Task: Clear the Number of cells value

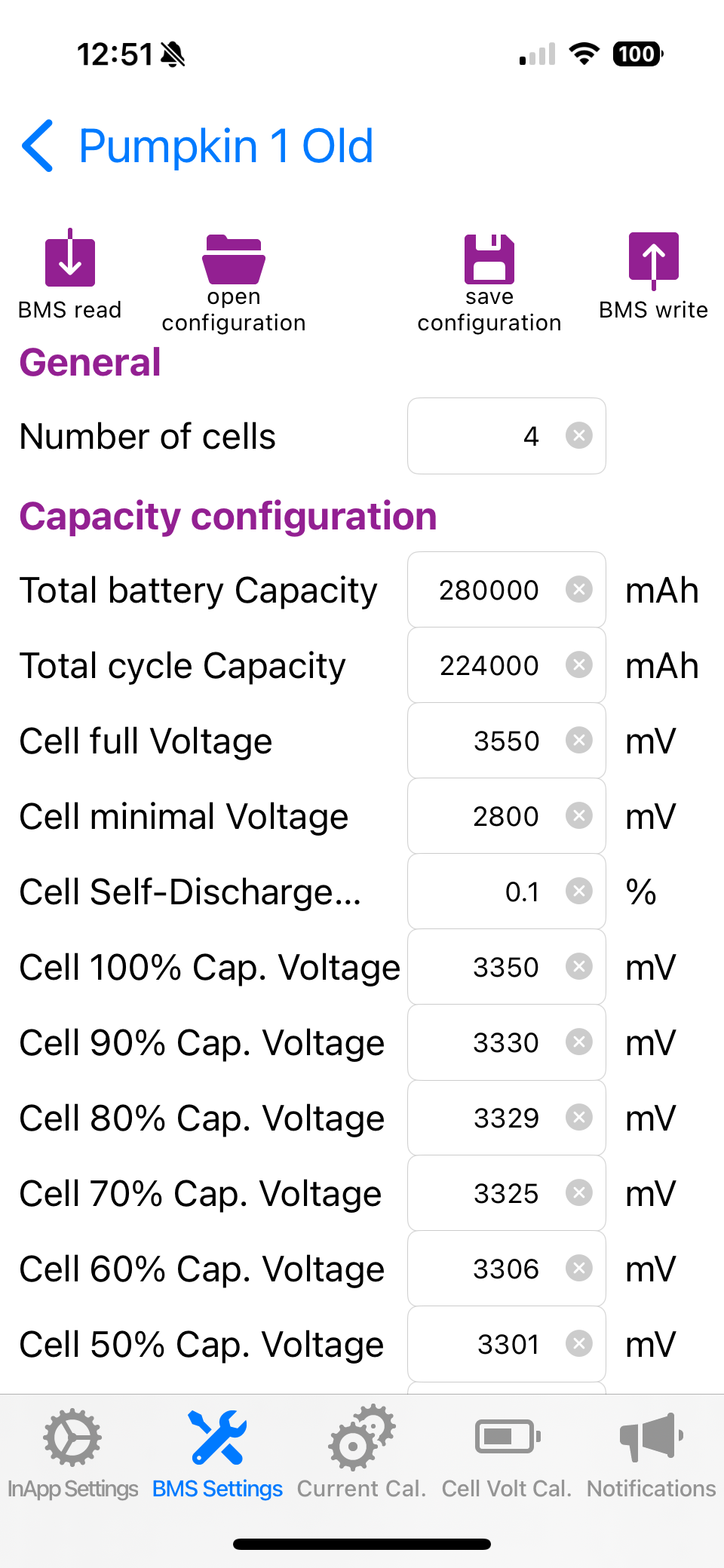Action: (579, 436)
